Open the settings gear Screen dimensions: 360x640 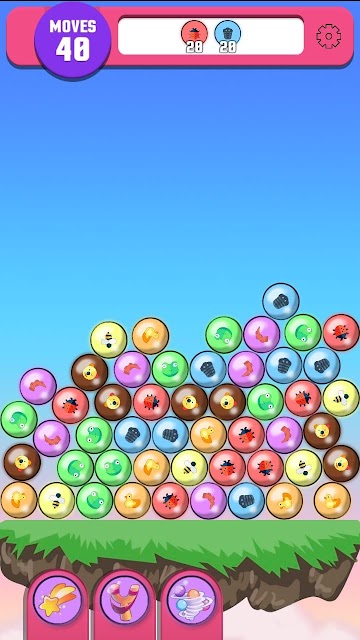(x=329, y=36)
